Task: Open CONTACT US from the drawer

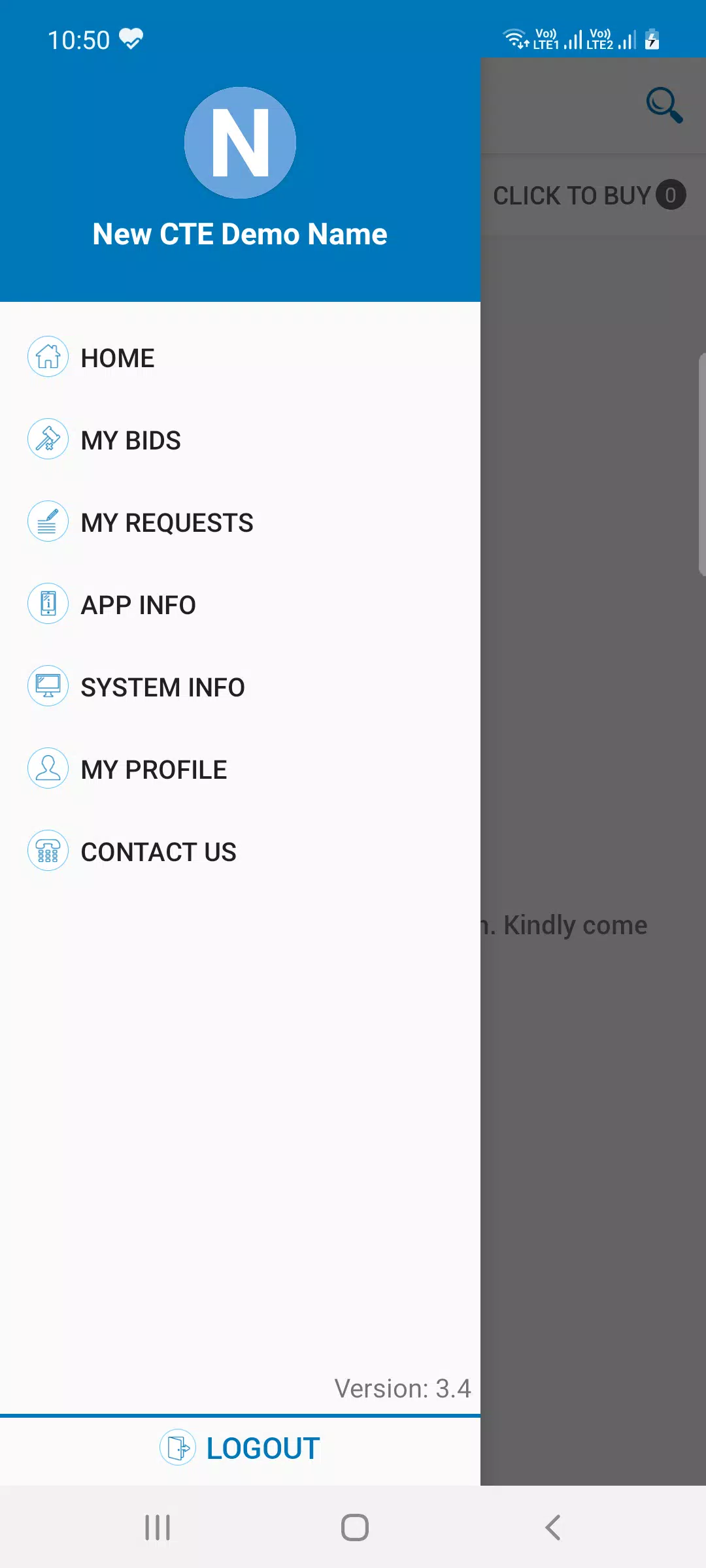Action: click(x=158, y=851)
